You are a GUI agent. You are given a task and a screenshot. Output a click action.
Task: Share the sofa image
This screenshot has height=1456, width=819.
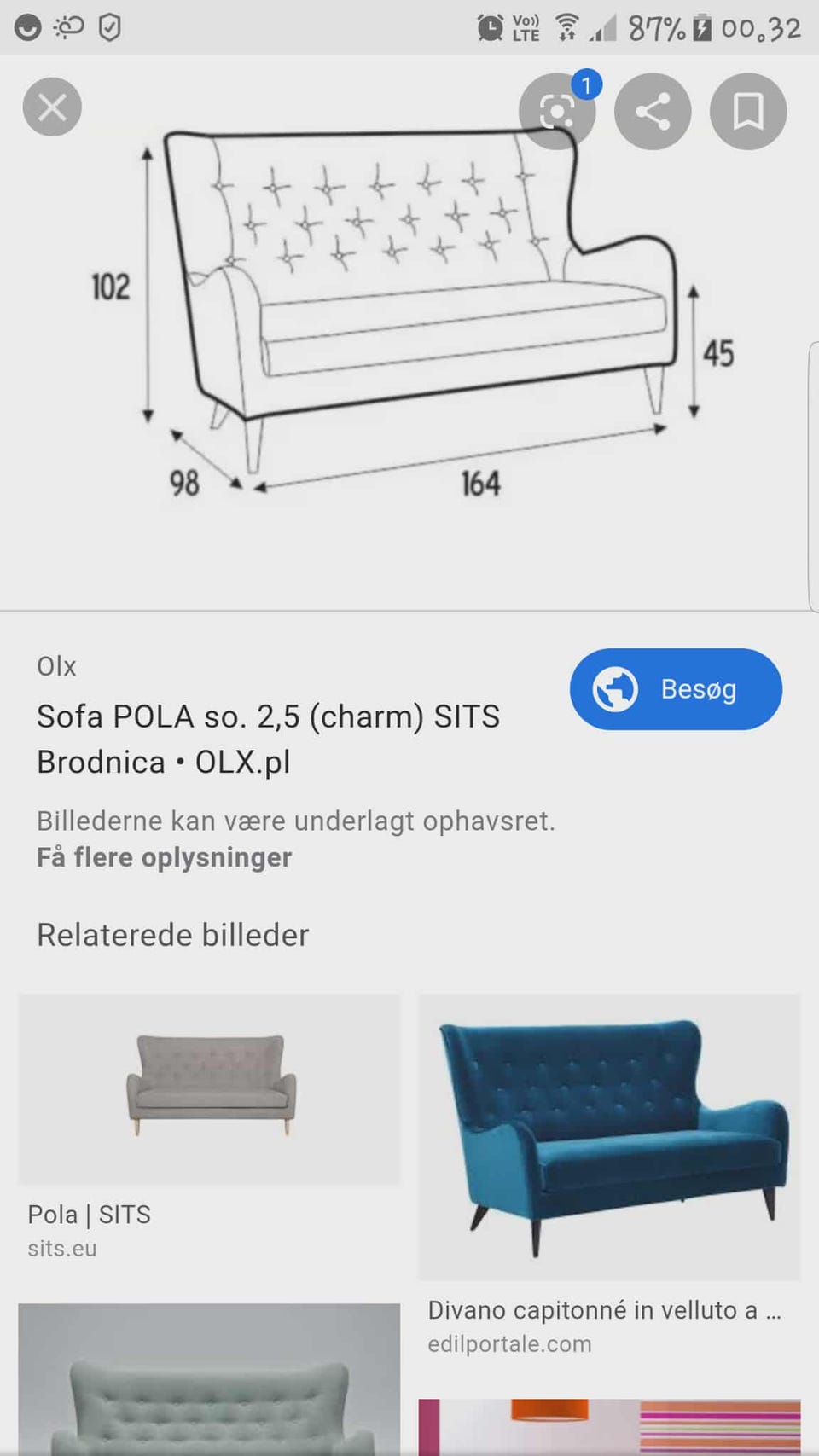(653, 112)
